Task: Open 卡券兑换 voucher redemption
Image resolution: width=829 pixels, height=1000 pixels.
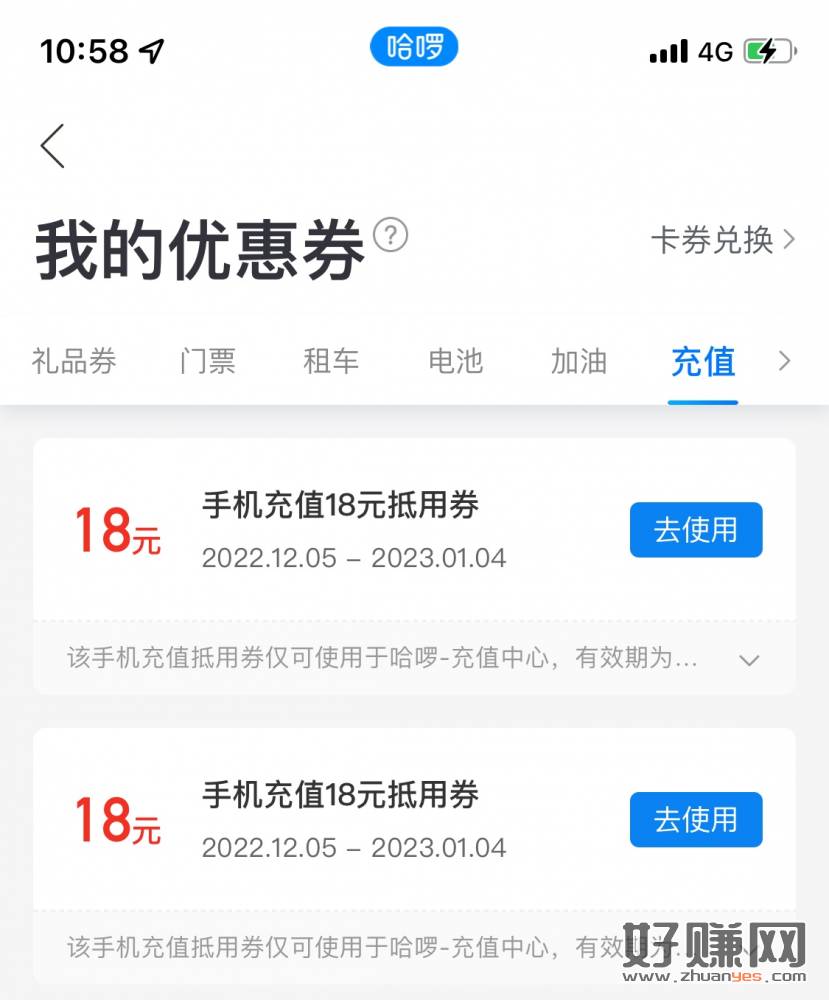Action: pyautogui.click(x=722, y=240)
